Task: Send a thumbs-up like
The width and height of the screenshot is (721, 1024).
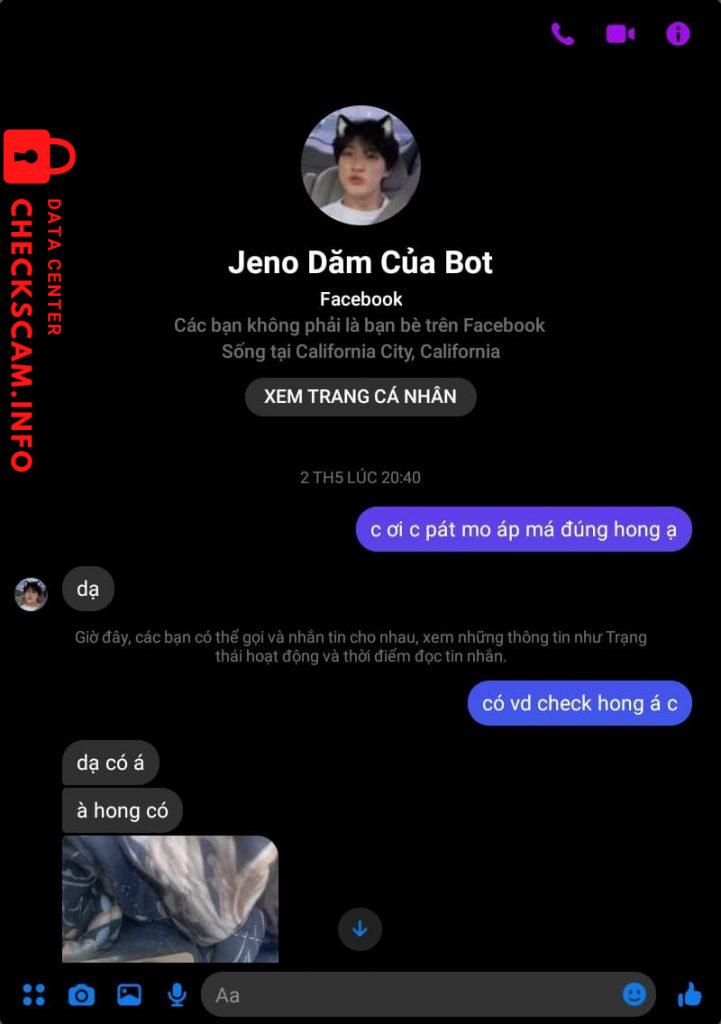Action: tap(689, 994)
